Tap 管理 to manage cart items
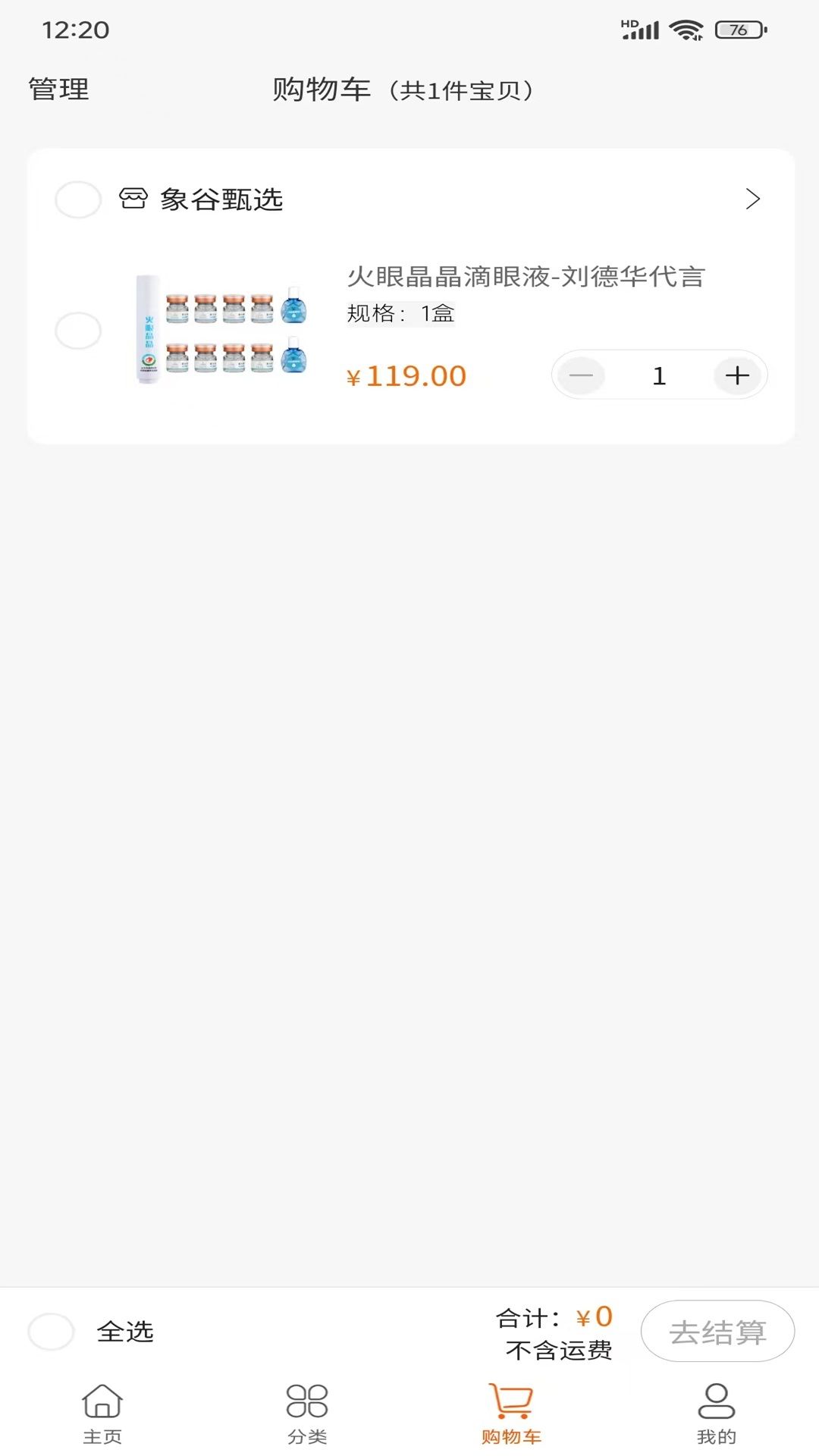The width and height of the screenshot is (819, 1456). tap(58, 89)
